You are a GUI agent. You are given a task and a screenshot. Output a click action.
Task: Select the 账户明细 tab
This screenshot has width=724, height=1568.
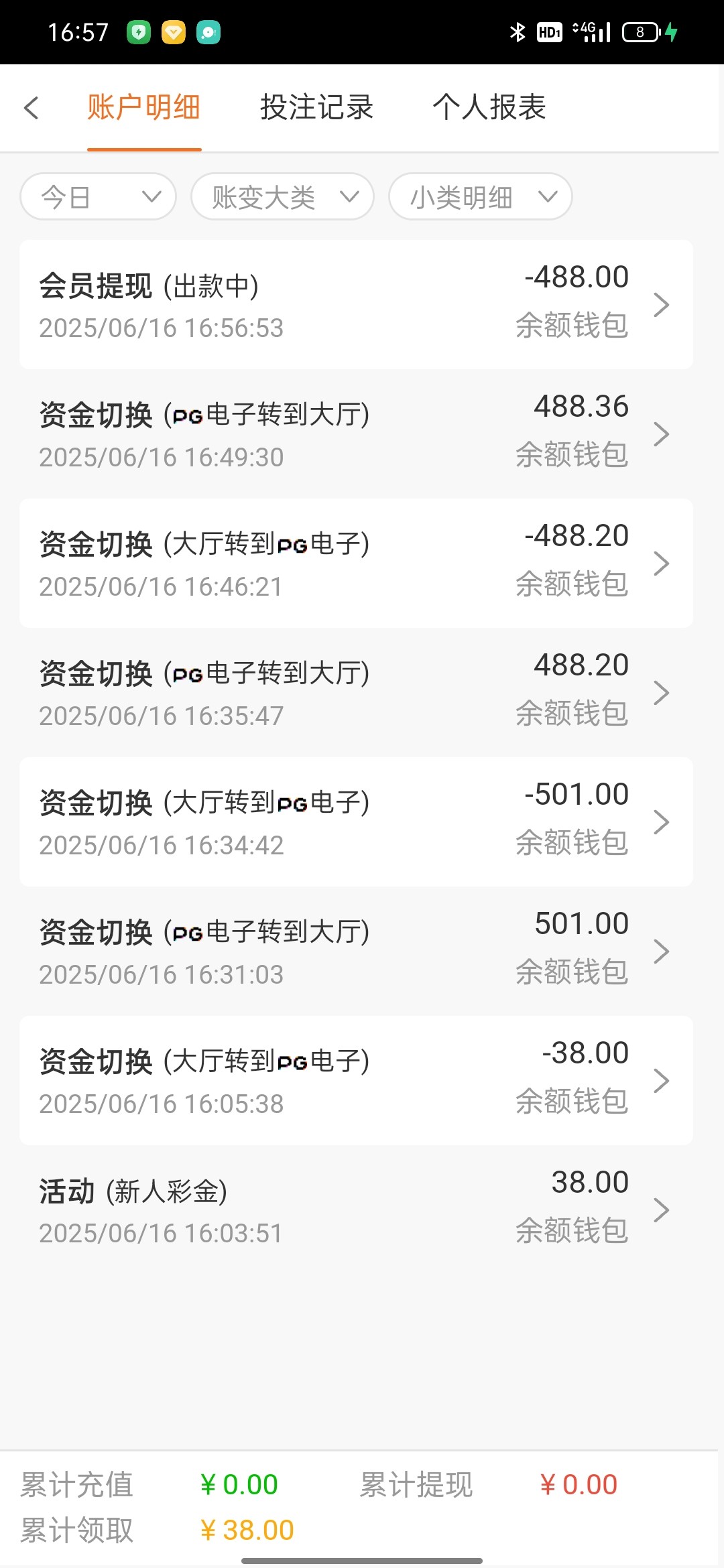tap(144, 108)
